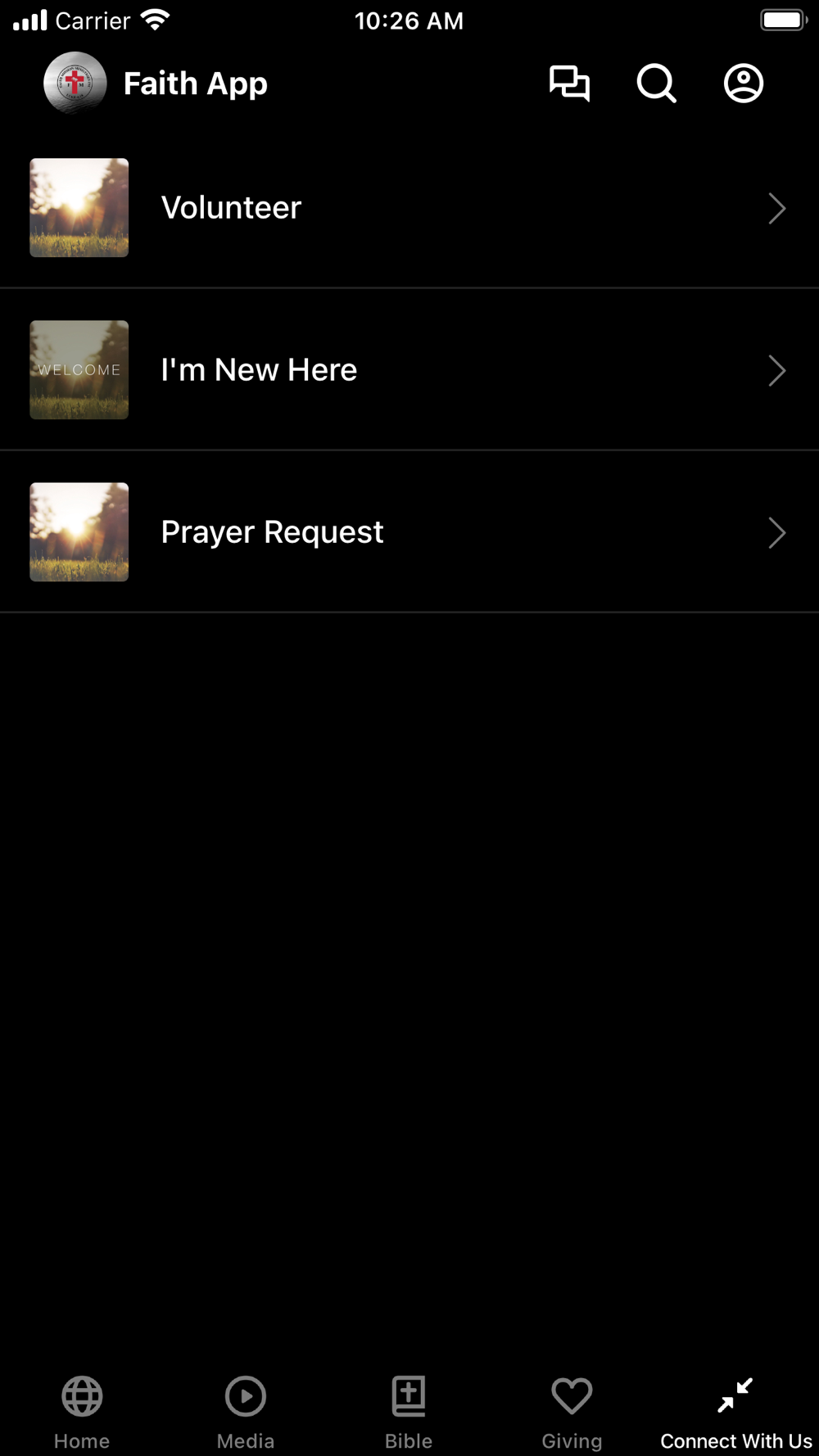This screenshot has width=819, height=1456.
Task: Open the messages chat icon
Action: click(569, 84)
